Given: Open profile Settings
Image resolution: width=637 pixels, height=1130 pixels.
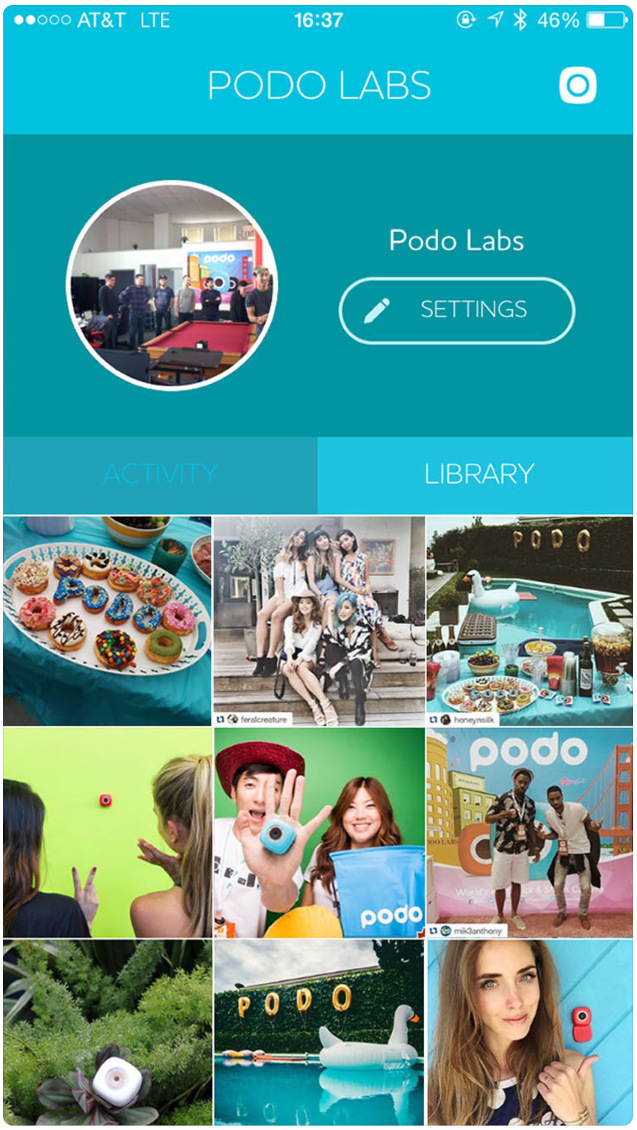Looking at the screenshot, I should 457,310.
